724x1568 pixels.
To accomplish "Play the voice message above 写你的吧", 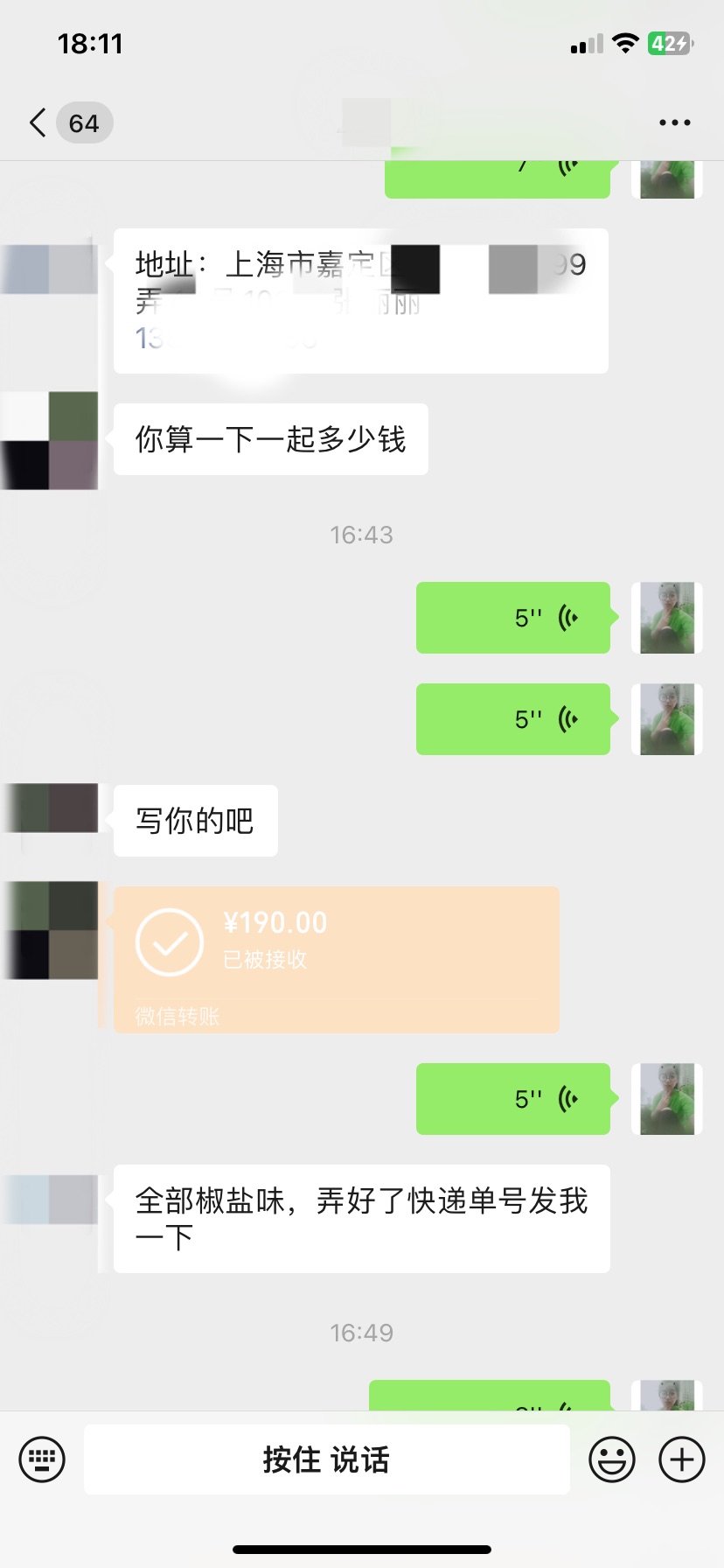I will tap(512, 719).
